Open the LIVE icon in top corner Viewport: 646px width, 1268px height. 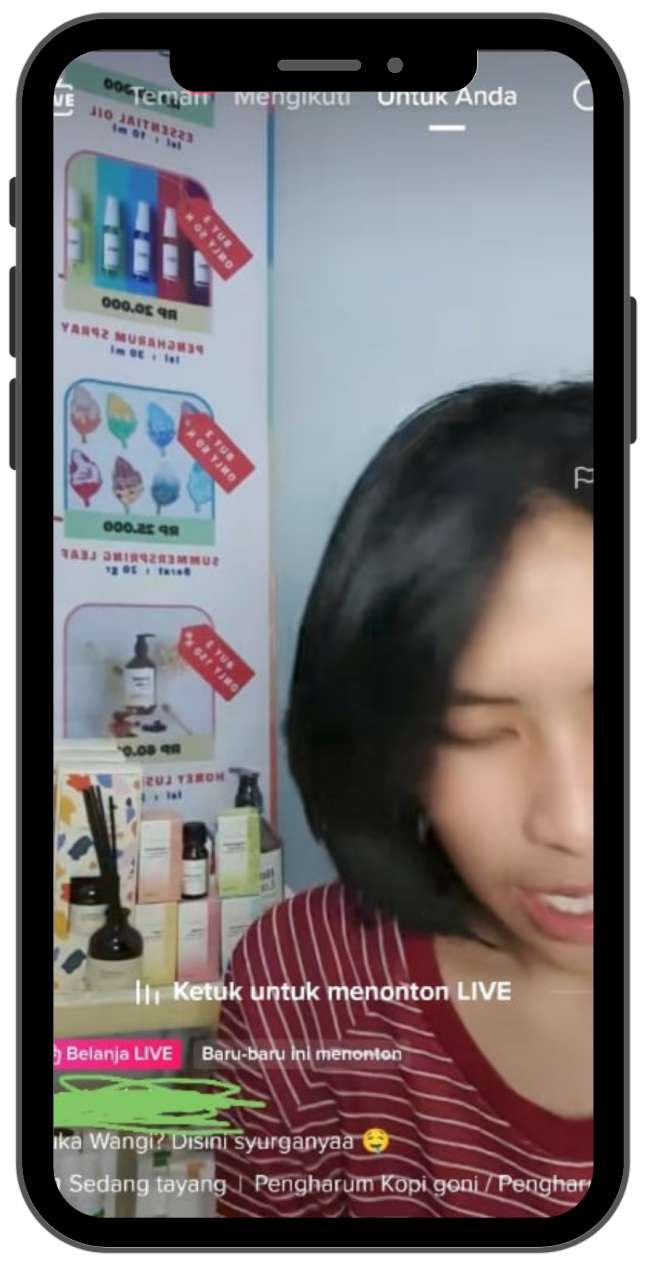point(63,99)
